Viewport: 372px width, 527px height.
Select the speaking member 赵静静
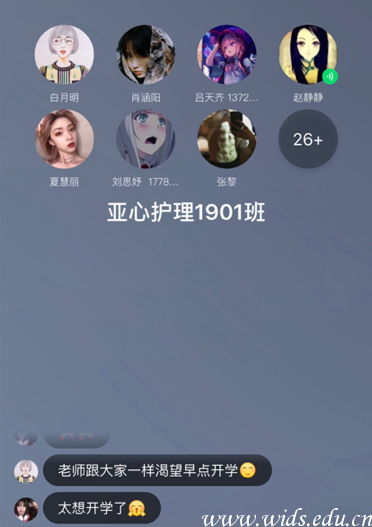pos(308,54)
